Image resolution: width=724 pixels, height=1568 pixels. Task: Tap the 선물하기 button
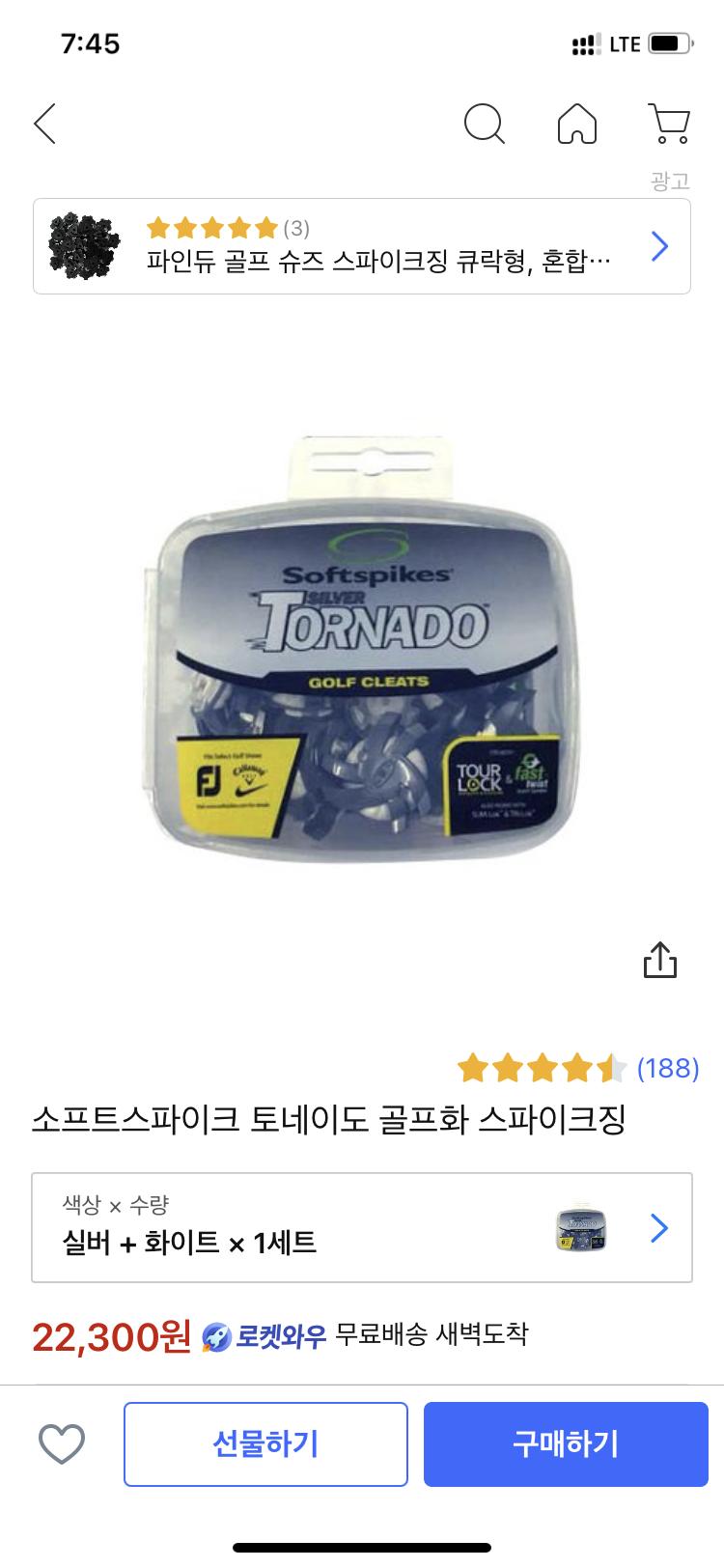[x=265, y=1444]
